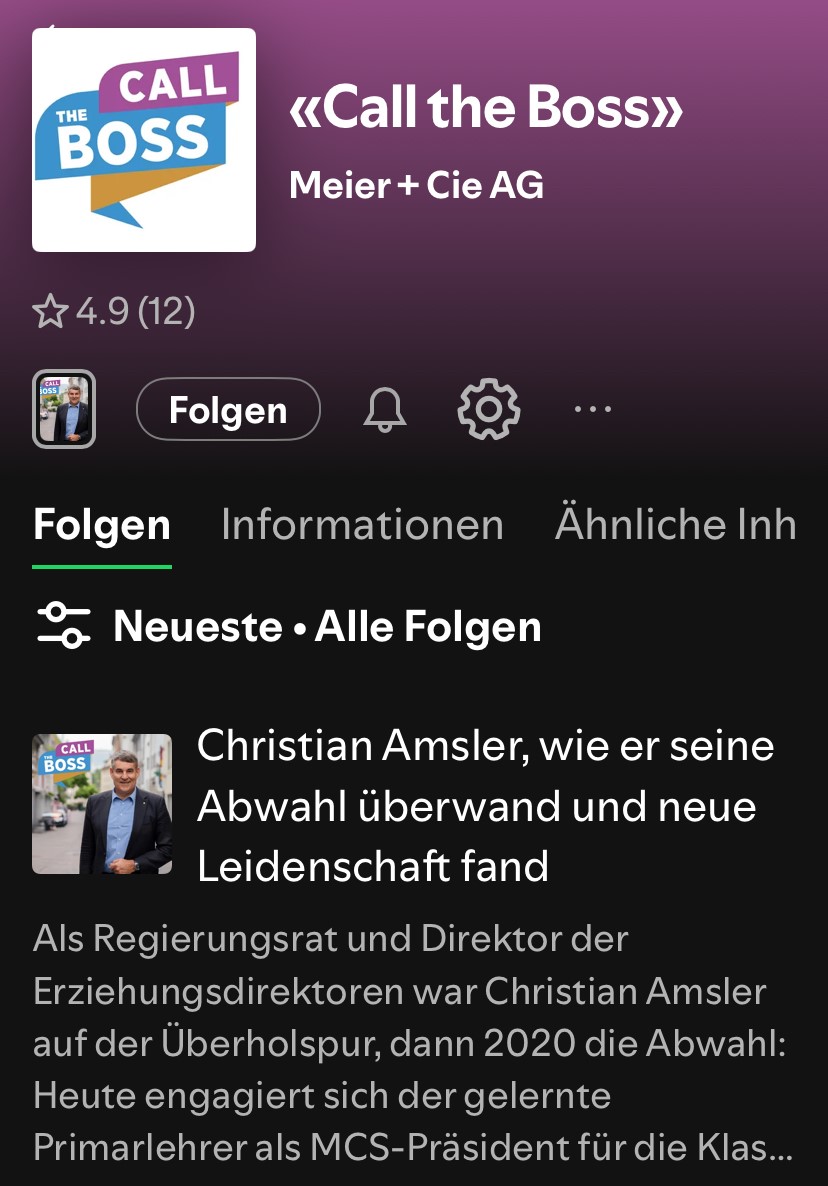Open the notifications bell for this podcast
The width and height of the screenshot is (828, 1186).
click(x=385, y=410)
